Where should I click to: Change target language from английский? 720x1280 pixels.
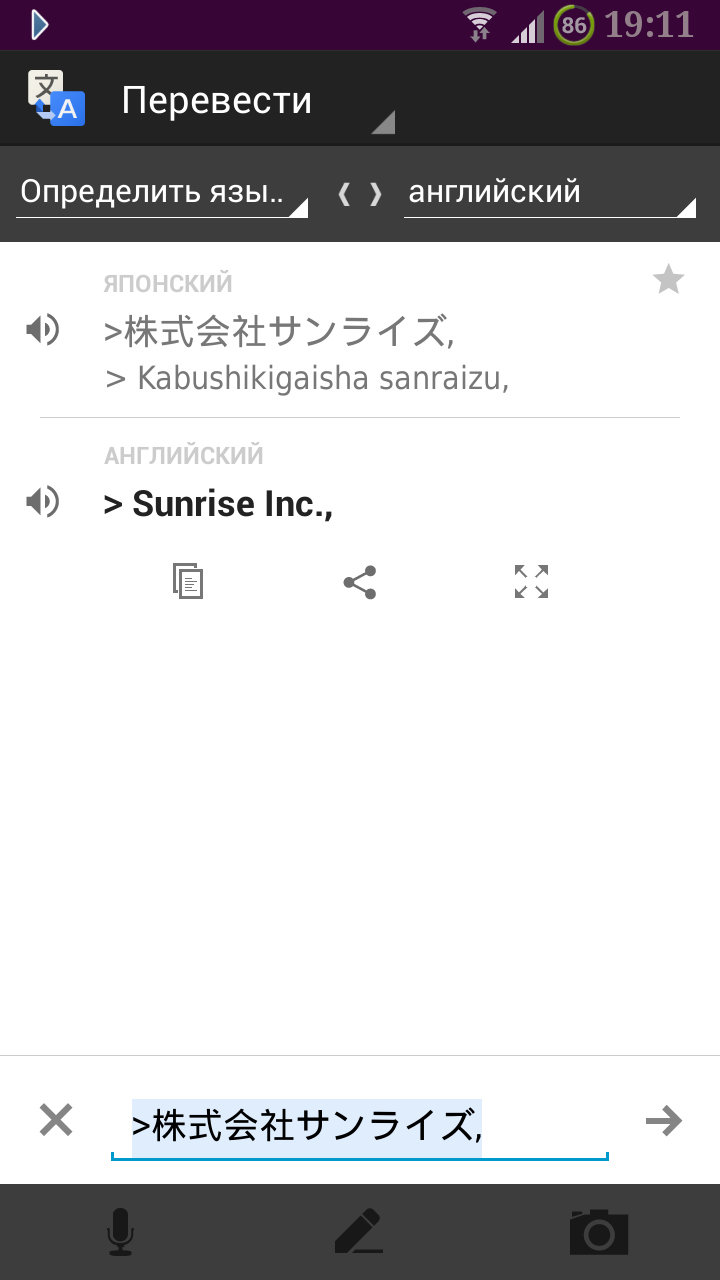pyautogui.click(x=550, y=192)
